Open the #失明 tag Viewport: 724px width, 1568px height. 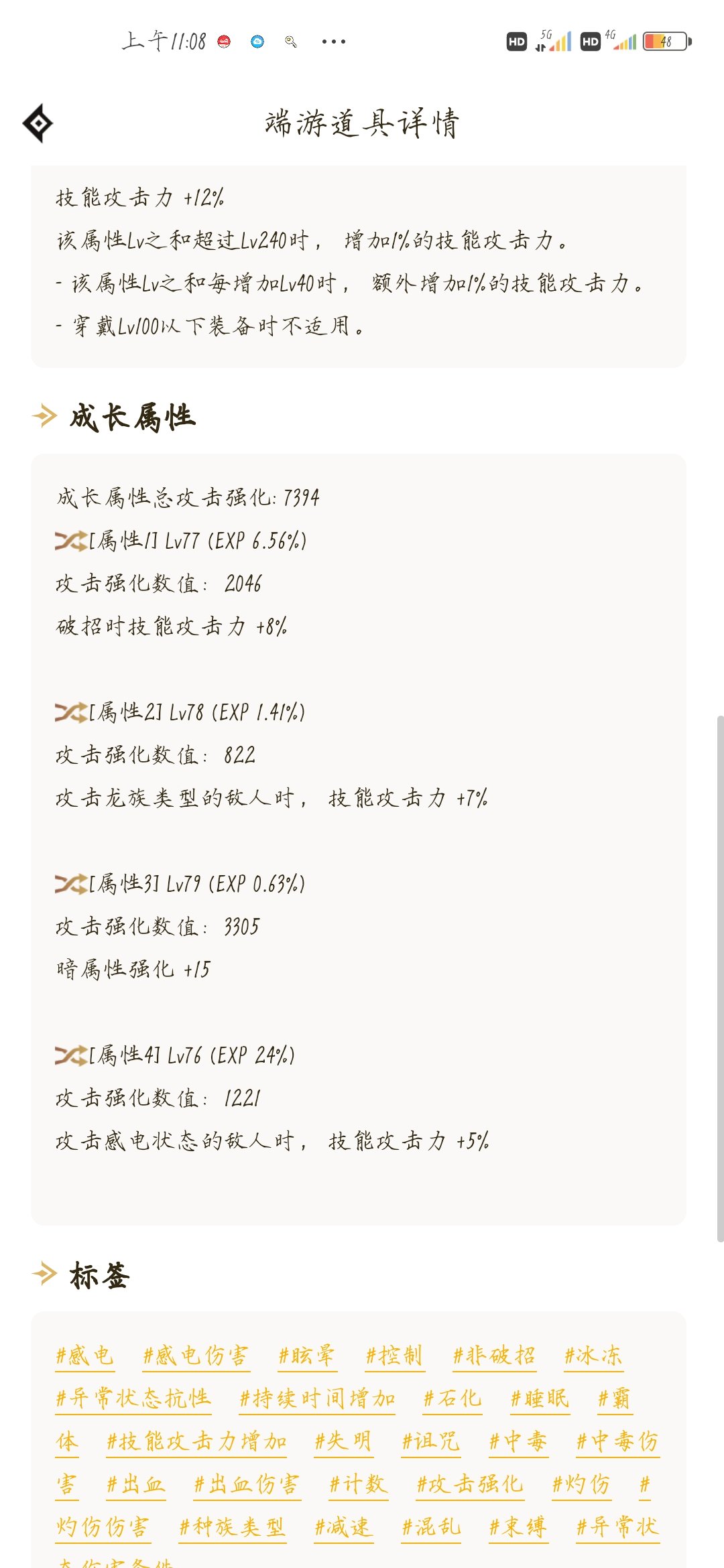tap(344, 1441)
